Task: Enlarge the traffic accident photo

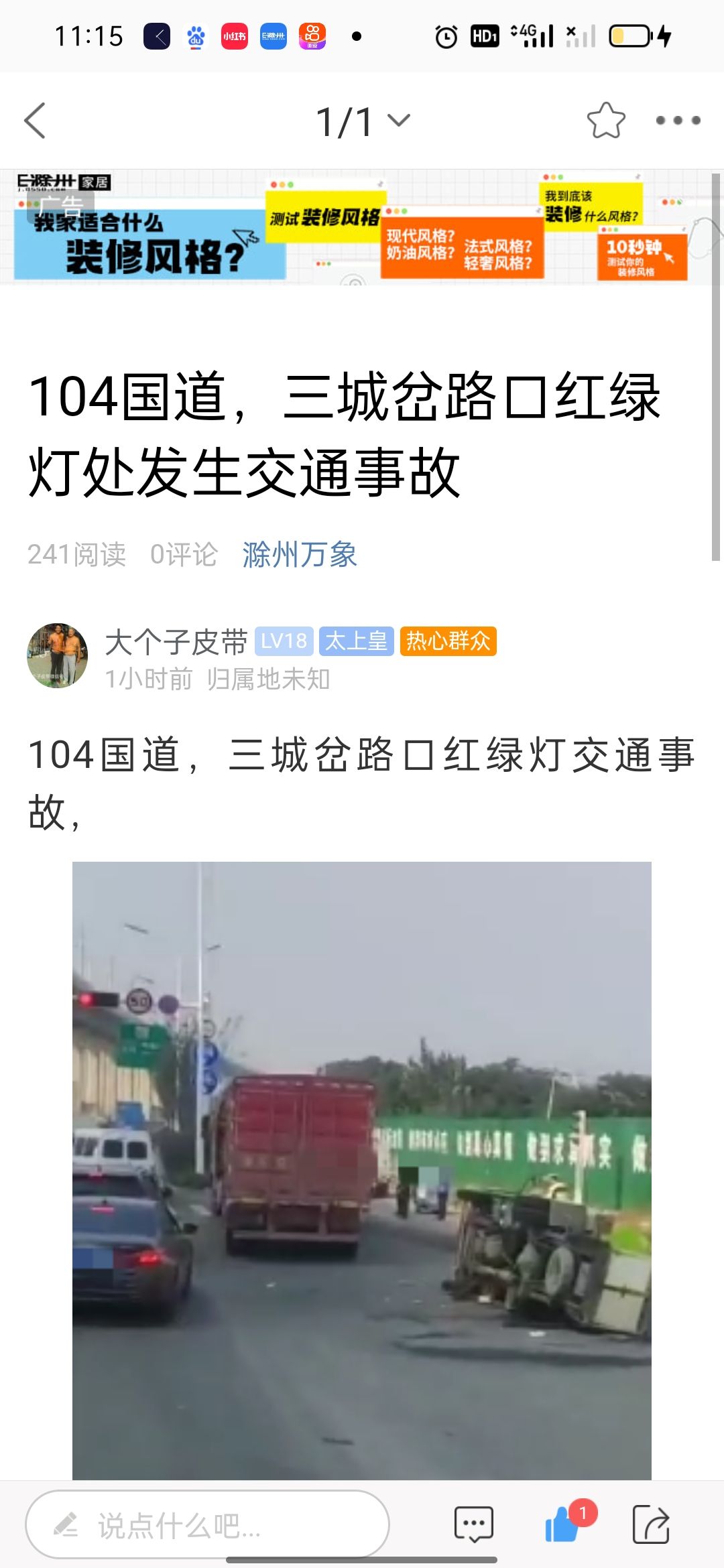Action: [x=362, y=1169]
